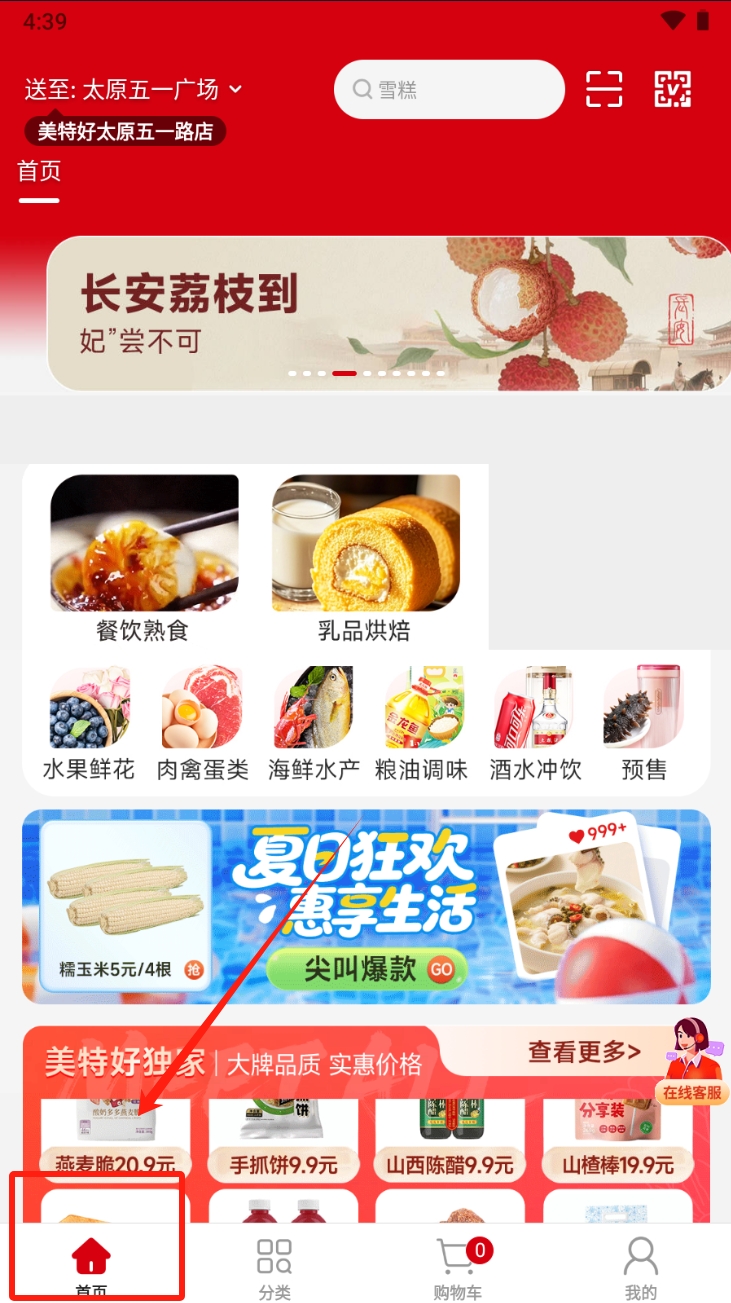Open the scan icon in top bar
Image resolution: width=731 pixels, height=1303 pixels.
tap(604, 89)
